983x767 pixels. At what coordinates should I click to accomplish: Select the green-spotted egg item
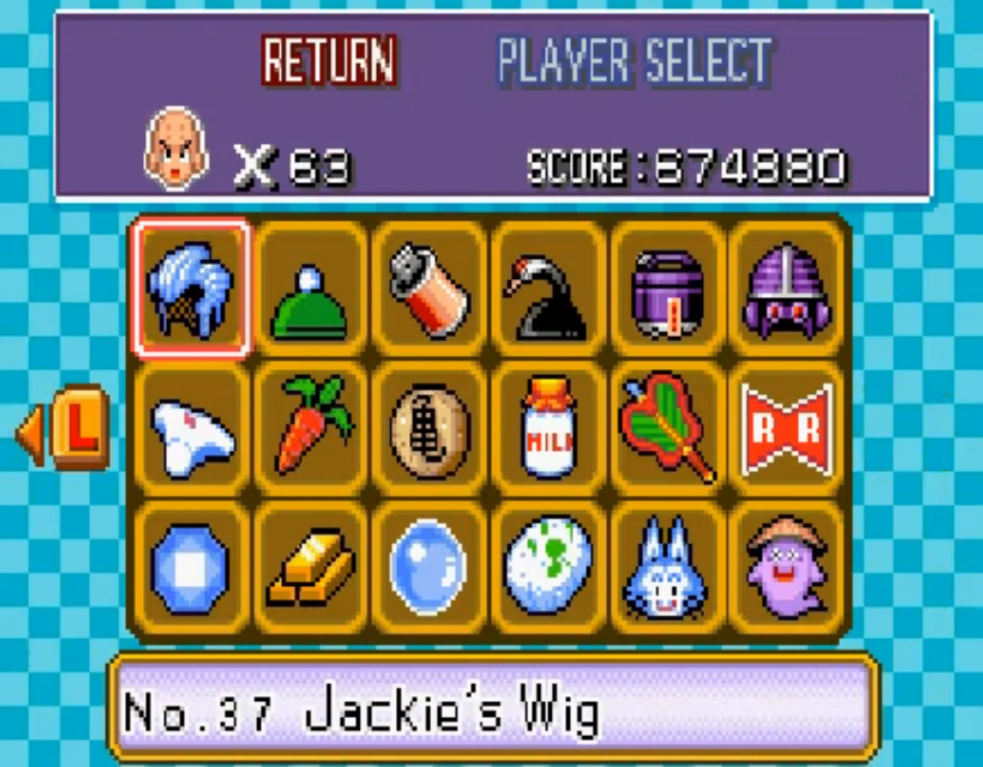tap(548, 570)
